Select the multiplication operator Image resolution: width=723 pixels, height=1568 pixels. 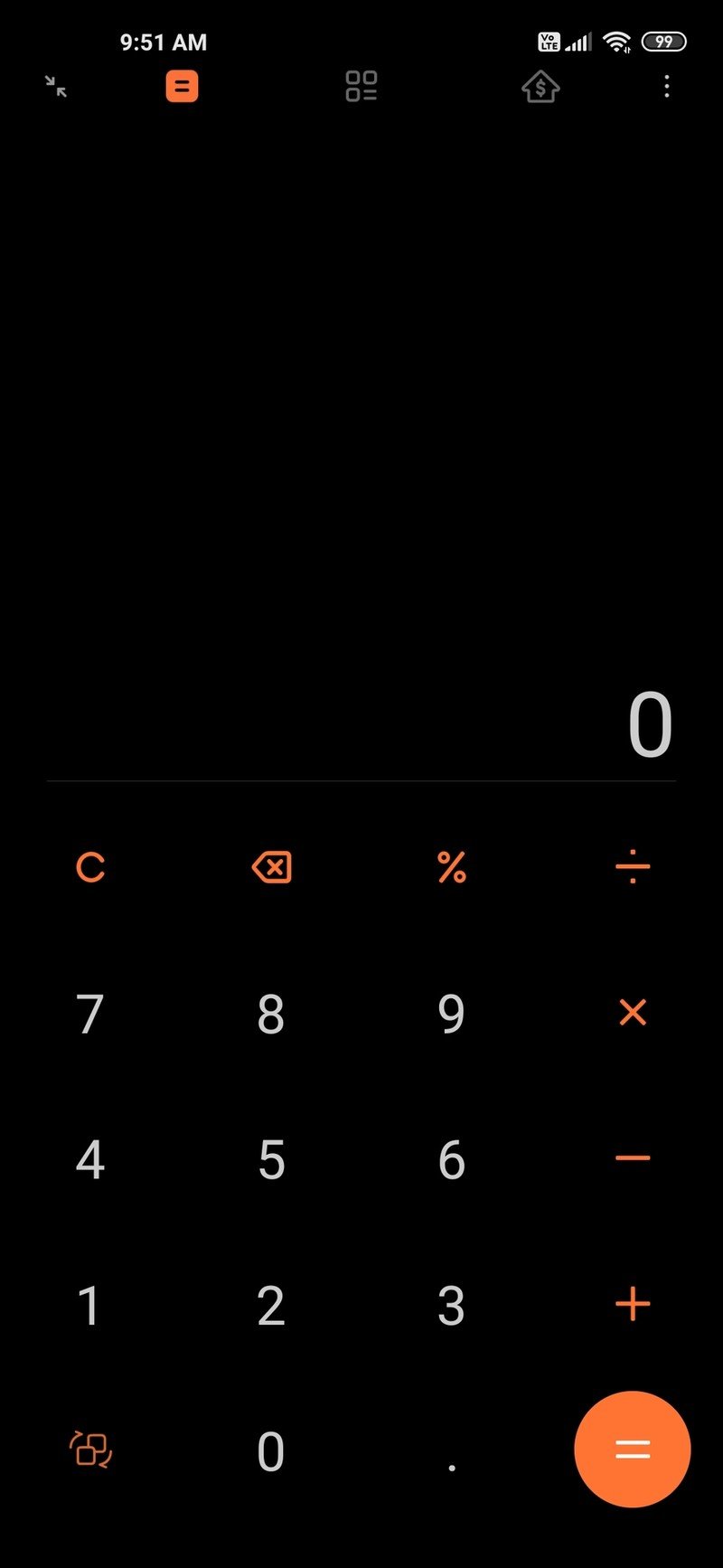click(x=633, y=1013)
